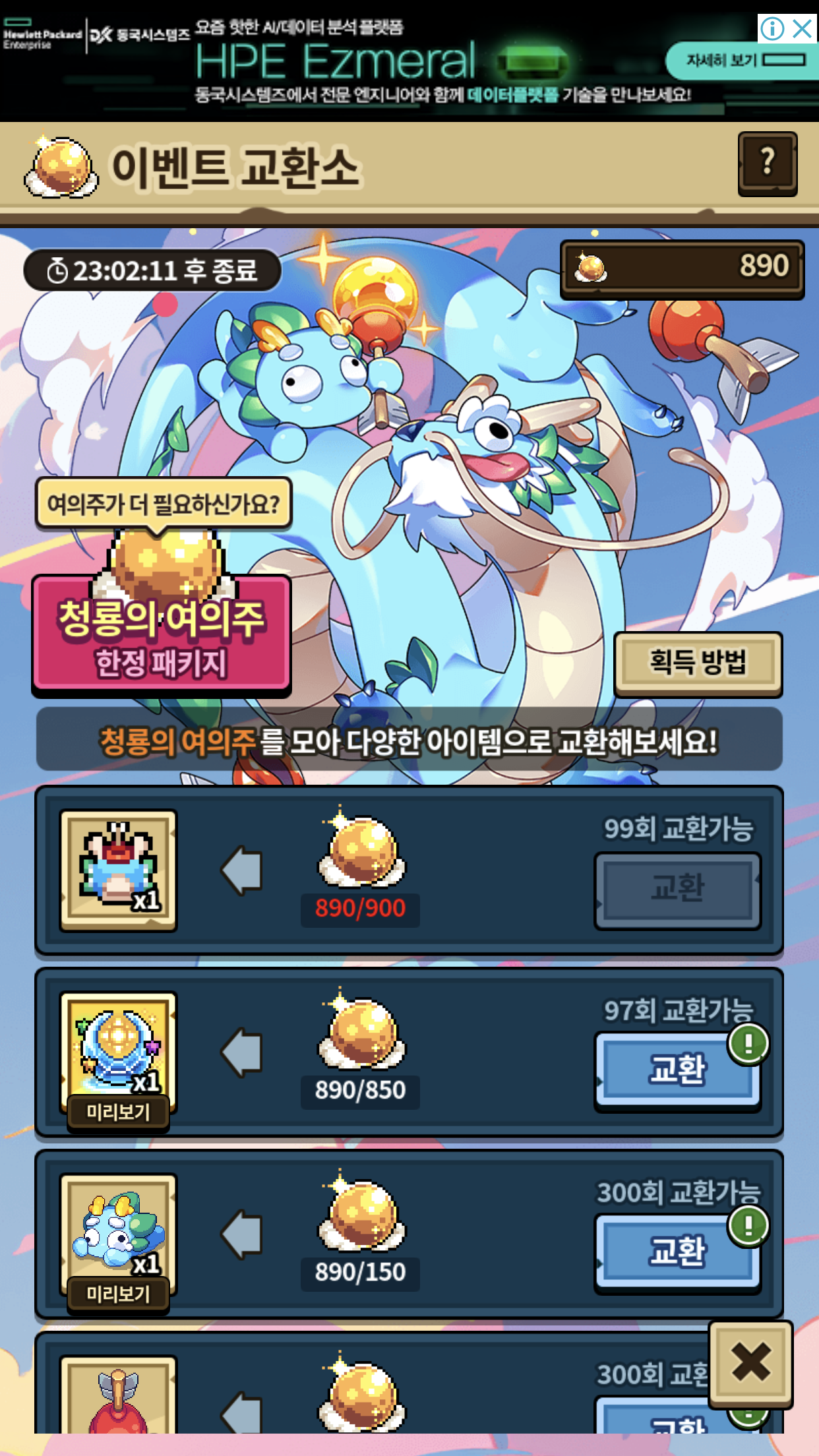Close the HPE Ezmeral ad banner

[803, 28]
